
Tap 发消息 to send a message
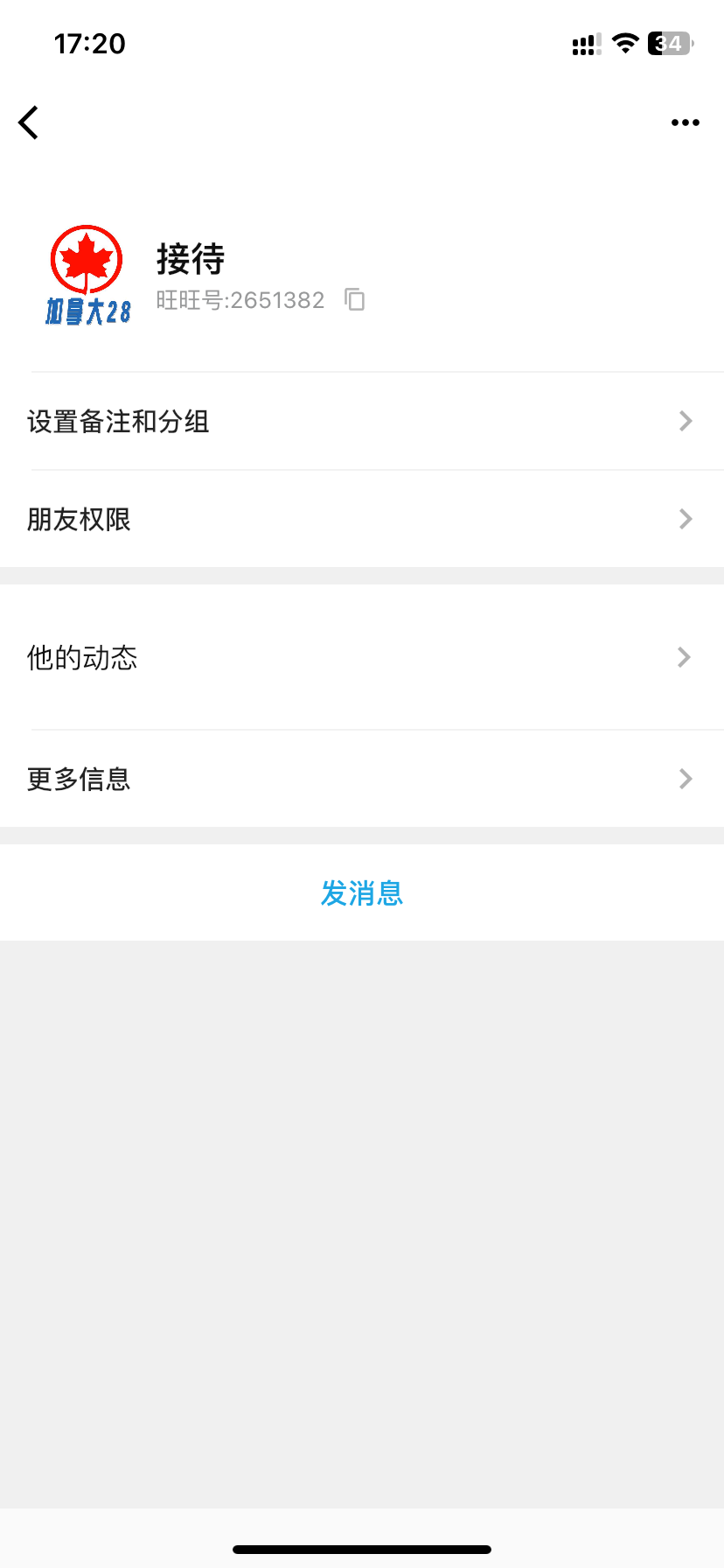[x=362, y=893]
